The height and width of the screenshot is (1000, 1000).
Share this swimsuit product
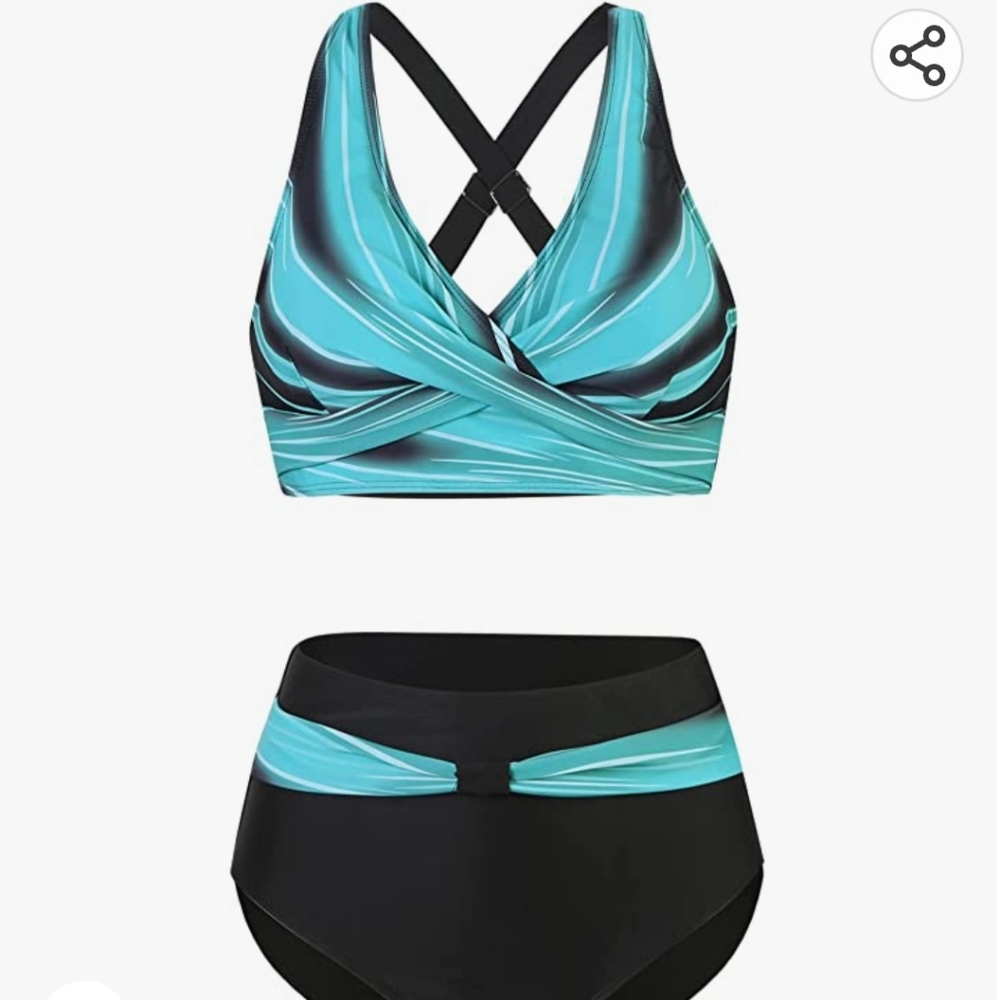tap(917, 56)
